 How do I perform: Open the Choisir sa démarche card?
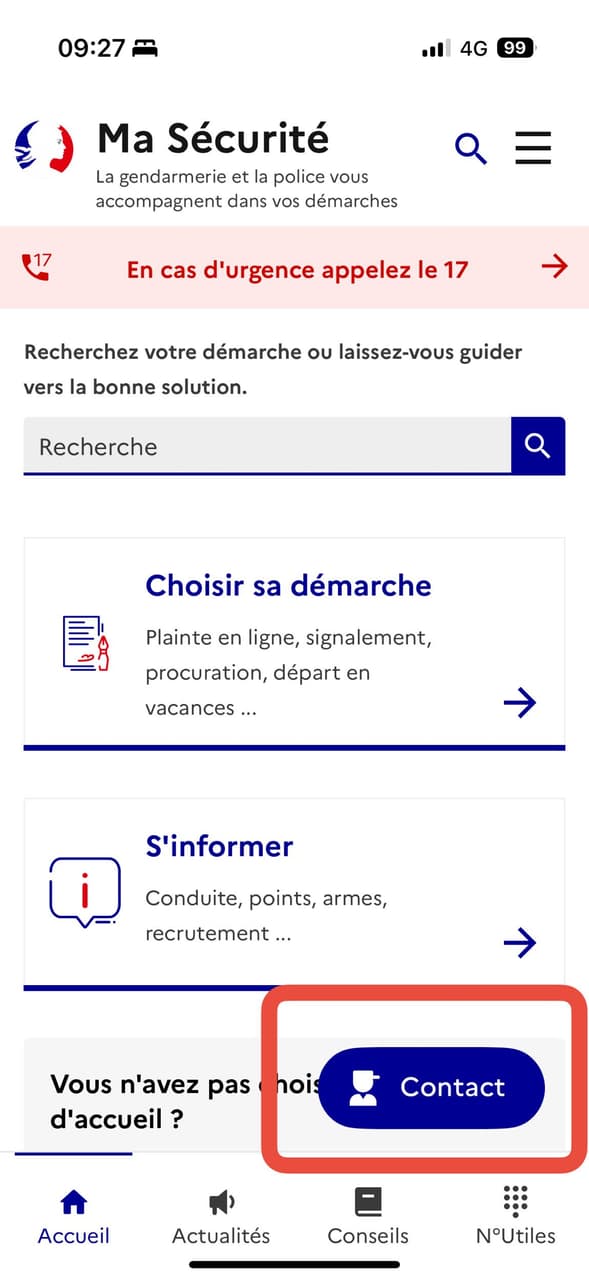coord(294,644)
